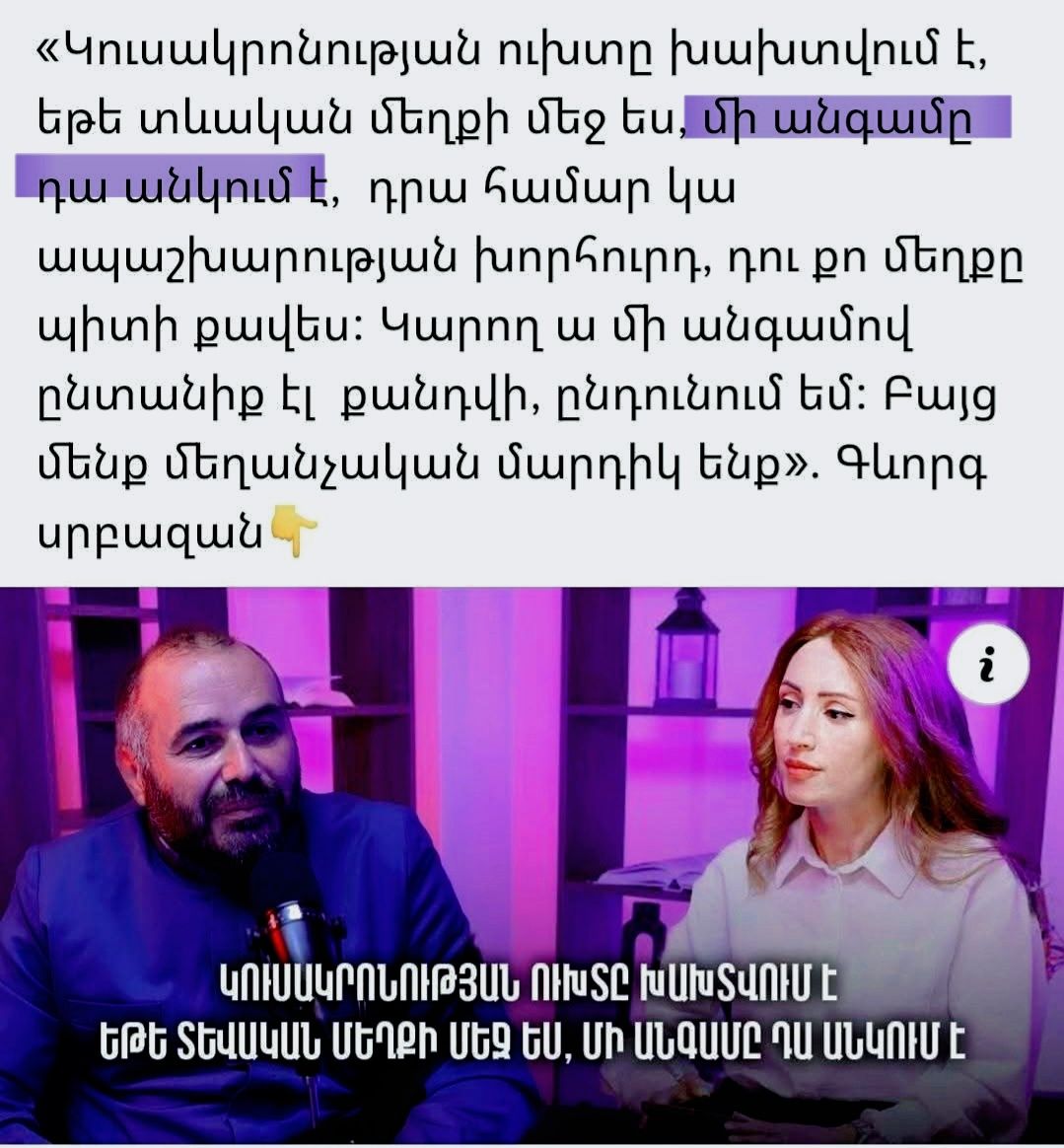Open the info icon on link preview
Image resolution: width=1064 pixels, height=1148 pixels.
tap(987, 665)
